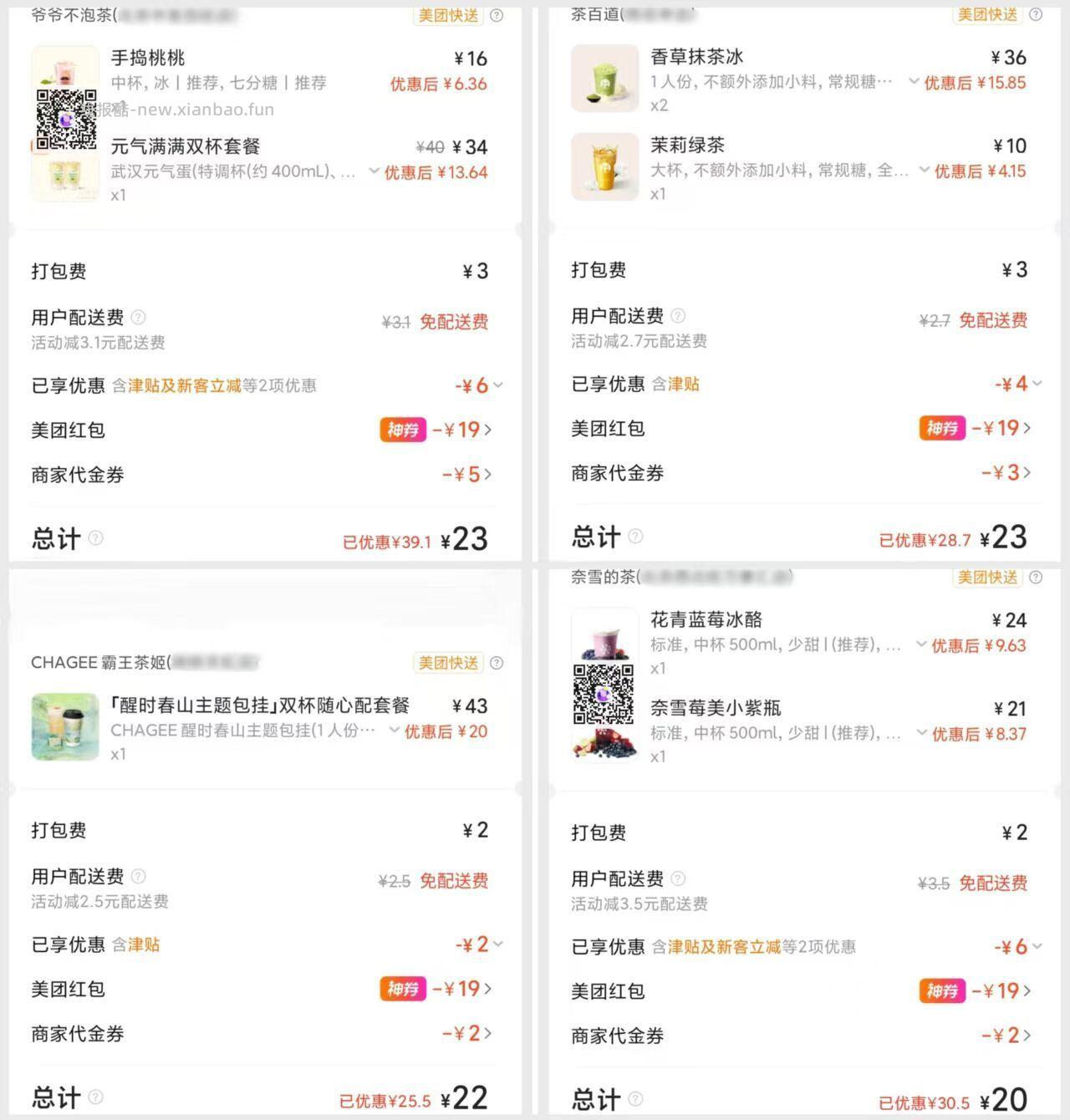The height and width of the screenshot is (1120, 1070).
Task: Click the help icon beside 爷爷不泡茶 总计
Action: click(95, 540)
